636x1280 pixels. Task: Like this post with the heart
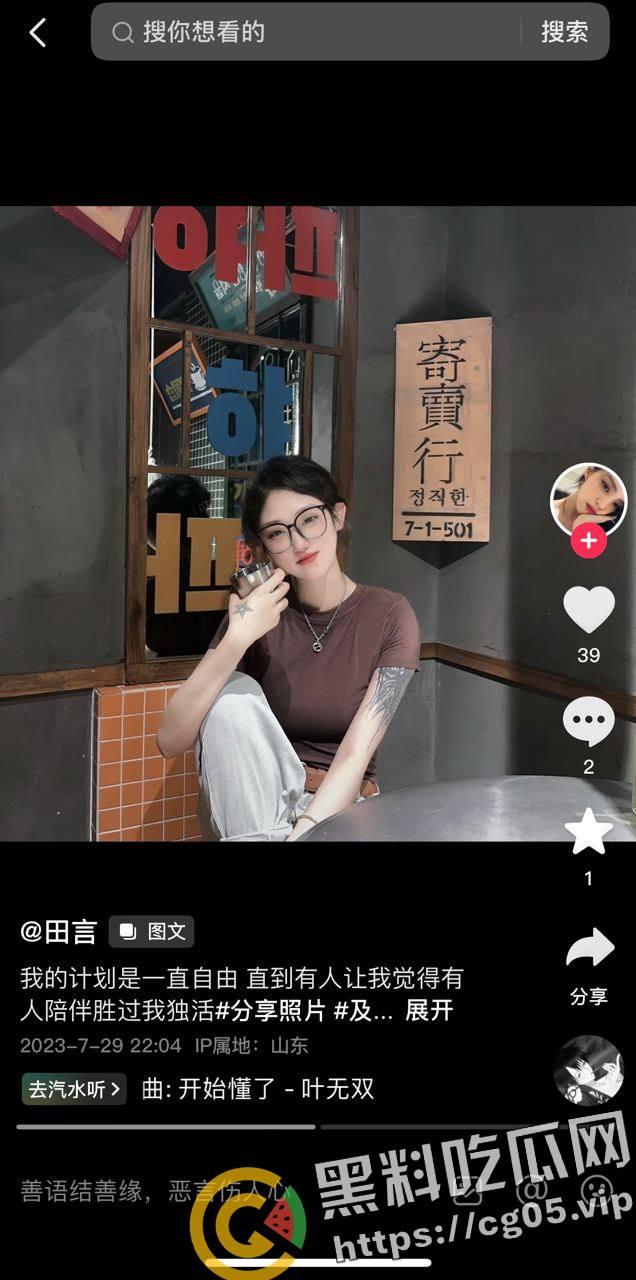pyautogui.click(x=588, y=610)
